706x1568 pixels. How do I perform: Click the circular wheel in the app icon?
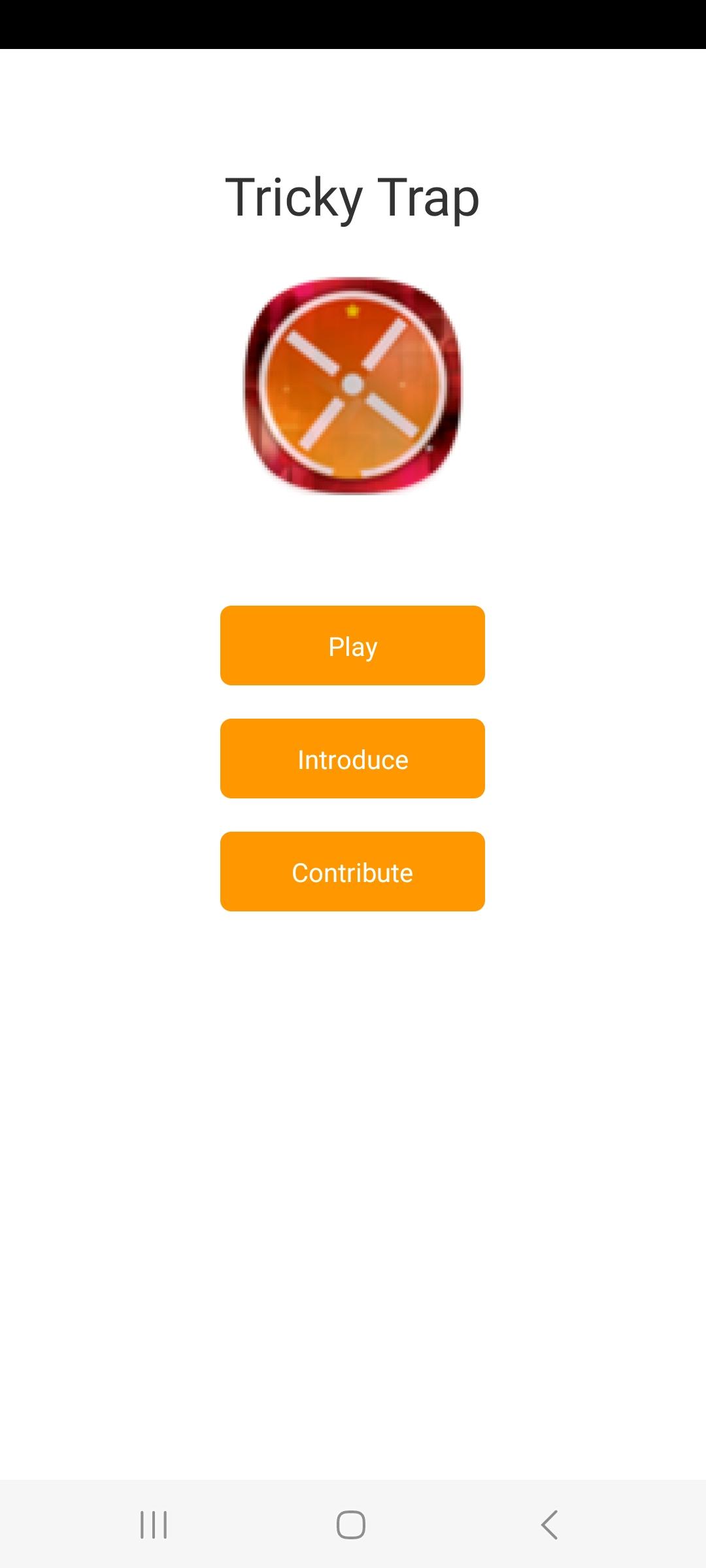pos(353,389)
